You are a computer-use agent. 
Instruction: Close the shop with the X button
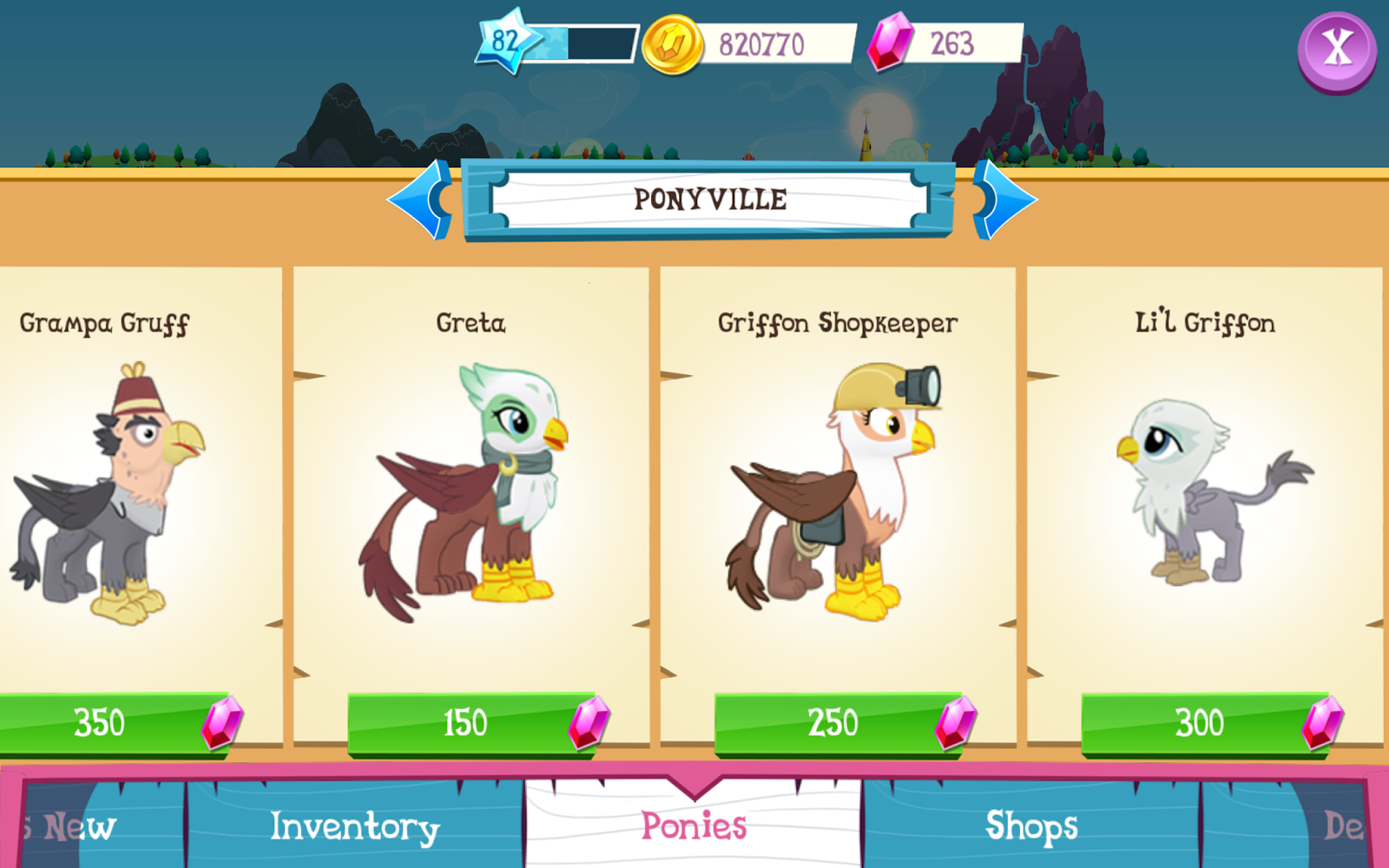point(1336,49)
